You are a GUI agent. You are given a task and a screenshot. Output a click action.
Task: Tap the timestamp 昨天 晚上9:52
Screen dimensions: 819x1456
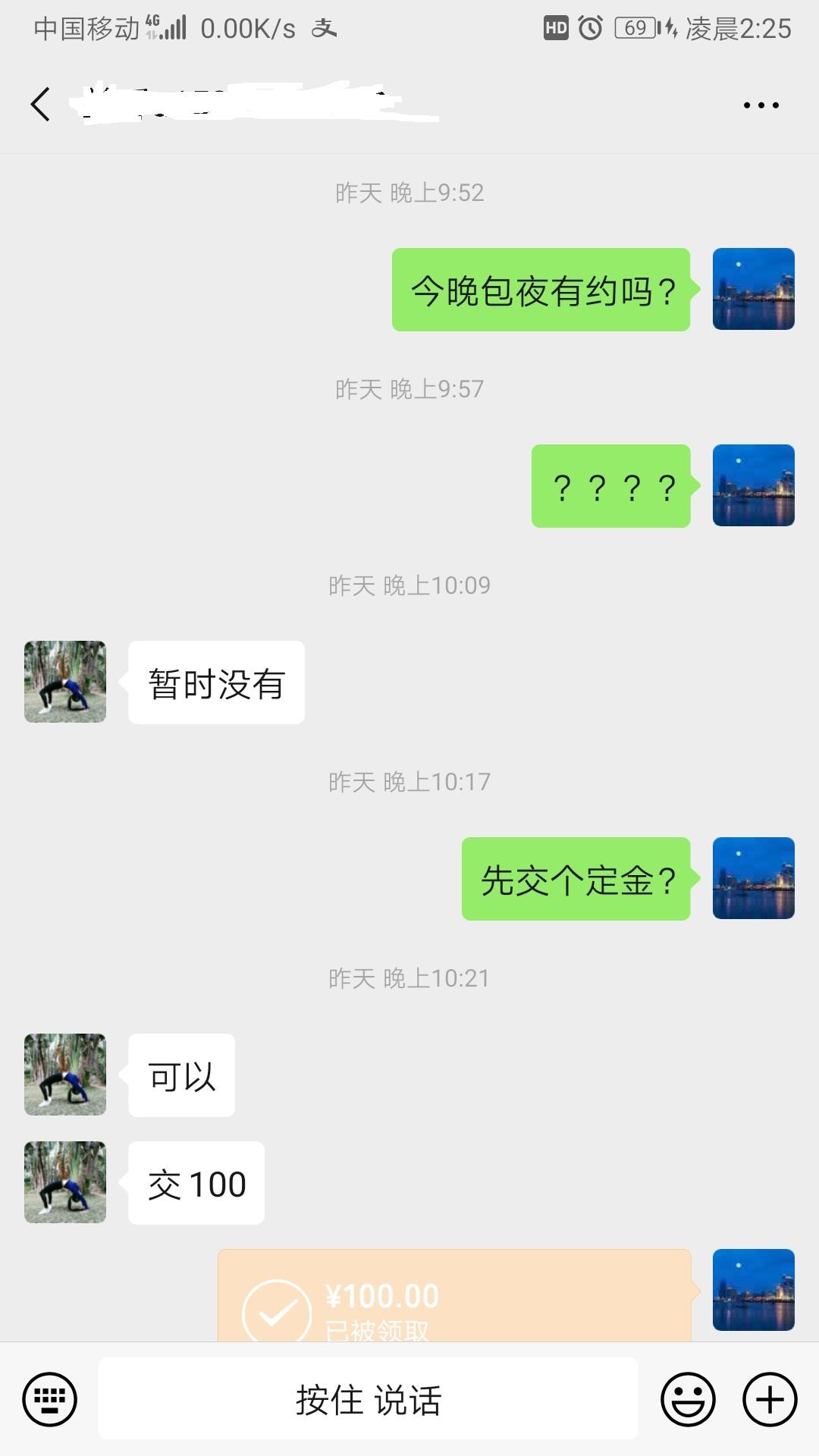click(409, 193)
